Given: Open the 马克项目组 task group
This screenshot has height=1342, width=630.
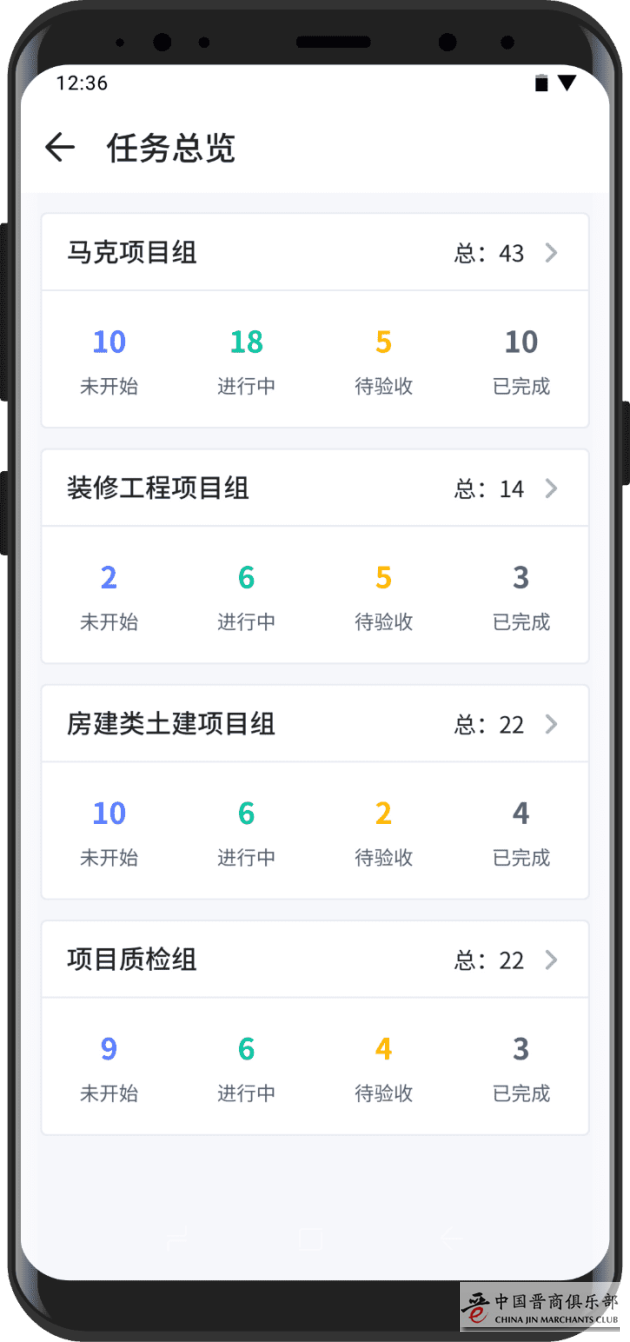Looking at the screenshot, I should [314, 253].
